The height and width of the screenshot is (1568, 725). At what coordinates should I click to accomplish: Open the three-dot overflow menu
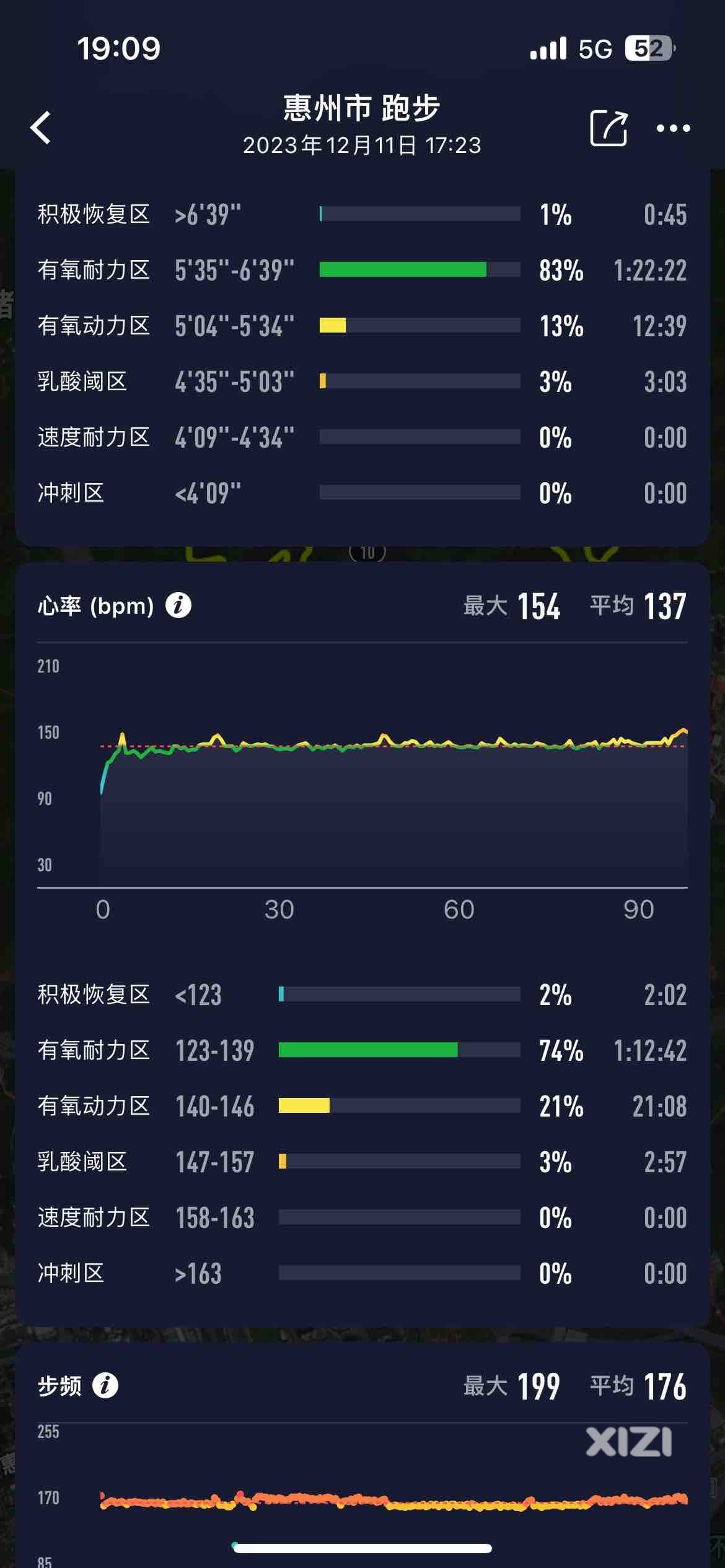[673, 128]
